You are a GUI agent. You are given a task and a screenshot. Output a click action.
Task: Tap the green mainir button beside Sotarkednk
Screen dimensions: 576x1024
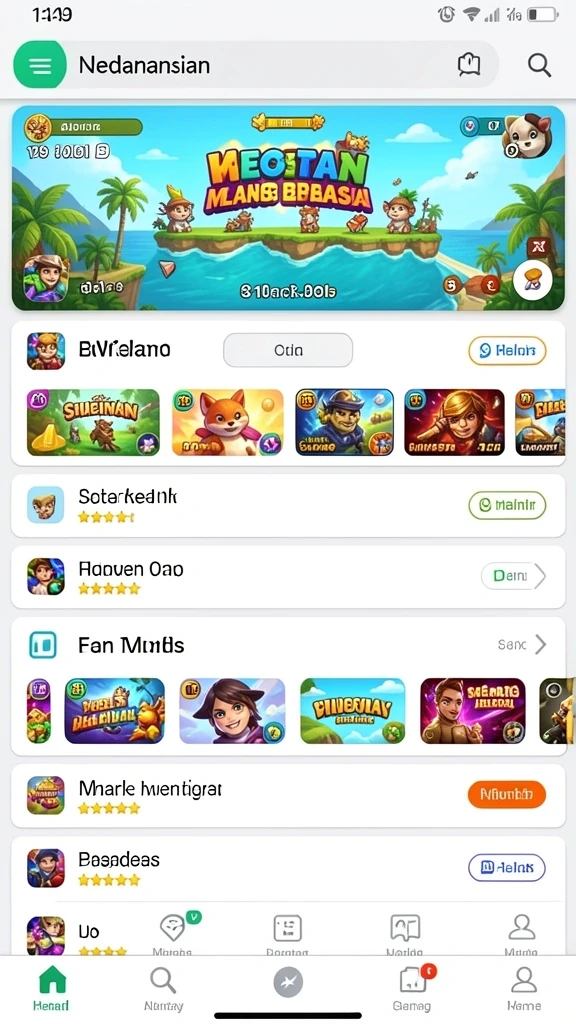coord(507,505)
